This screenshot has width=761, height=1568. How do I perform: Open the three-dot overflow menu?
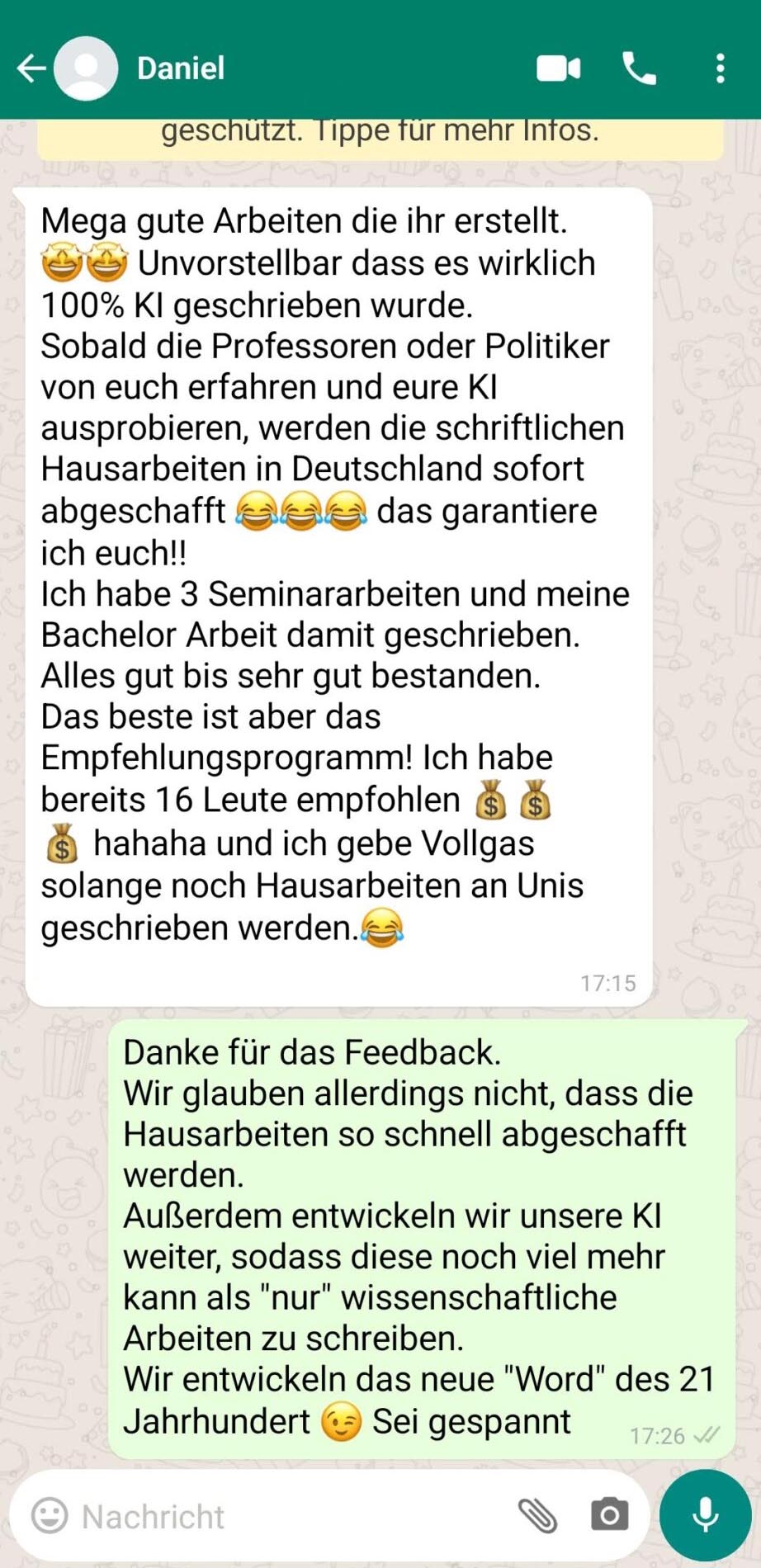click(721, 68)
